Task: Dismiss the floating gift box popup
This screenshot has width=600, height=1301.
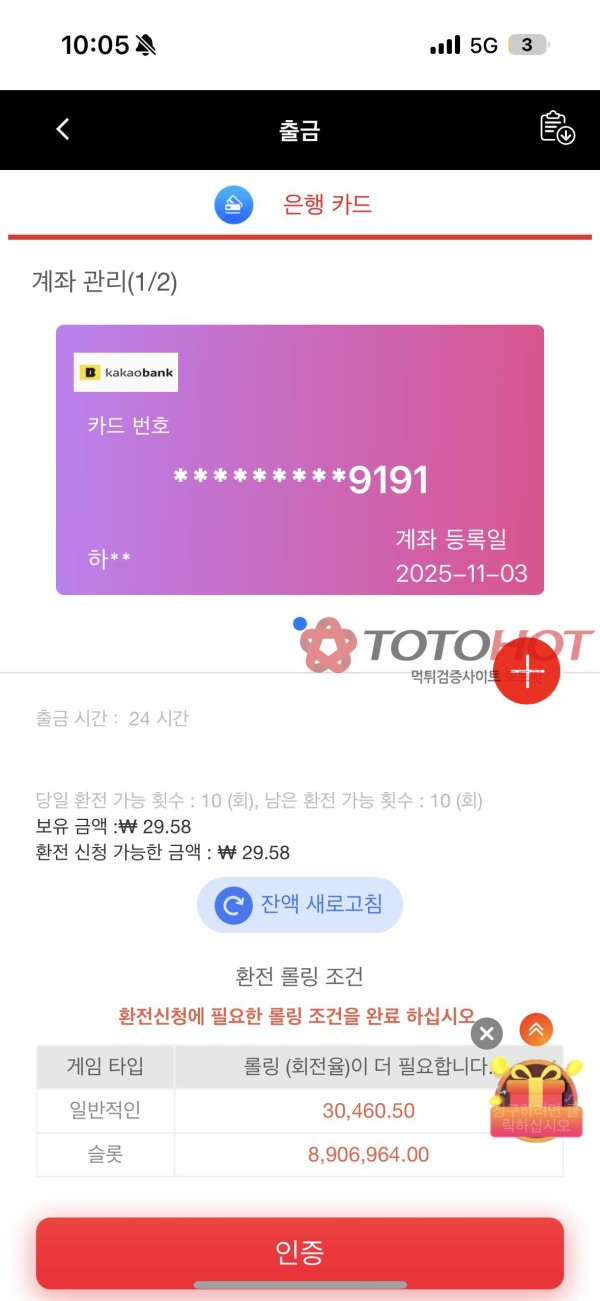Action: point(486,1033)
